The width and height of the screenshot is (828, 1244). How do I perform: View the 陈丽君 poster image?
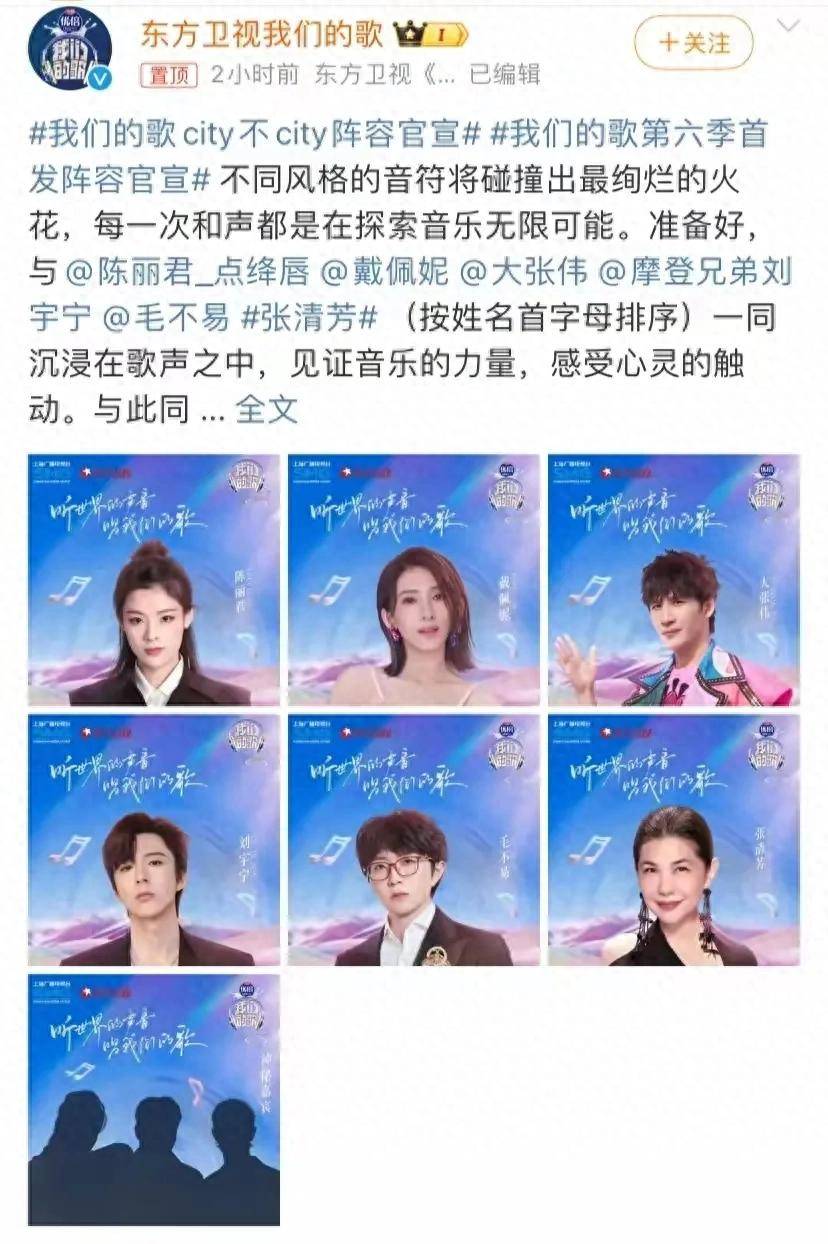pos(154,580)
